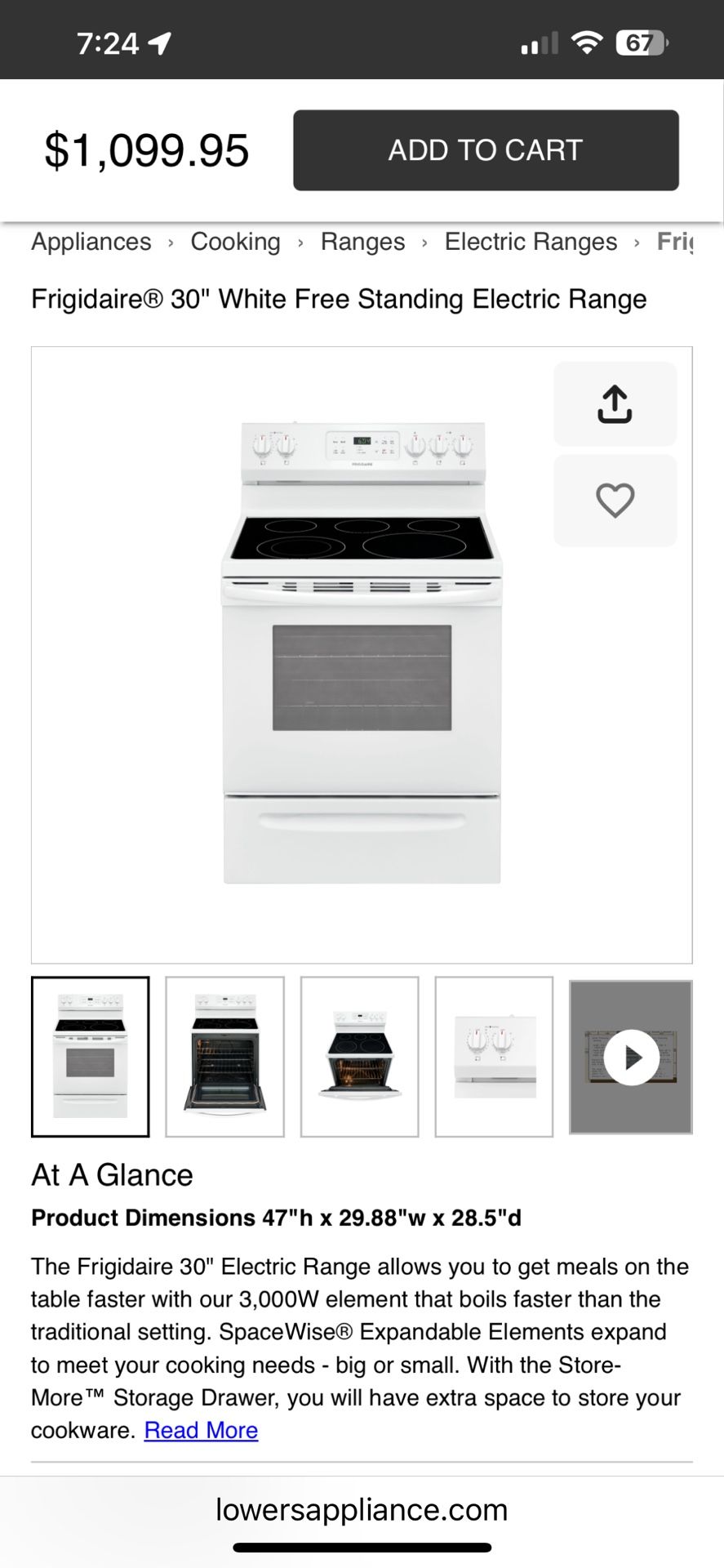
Task: Open the Cooking breadcrumb
Action: [x=235, y=242]
